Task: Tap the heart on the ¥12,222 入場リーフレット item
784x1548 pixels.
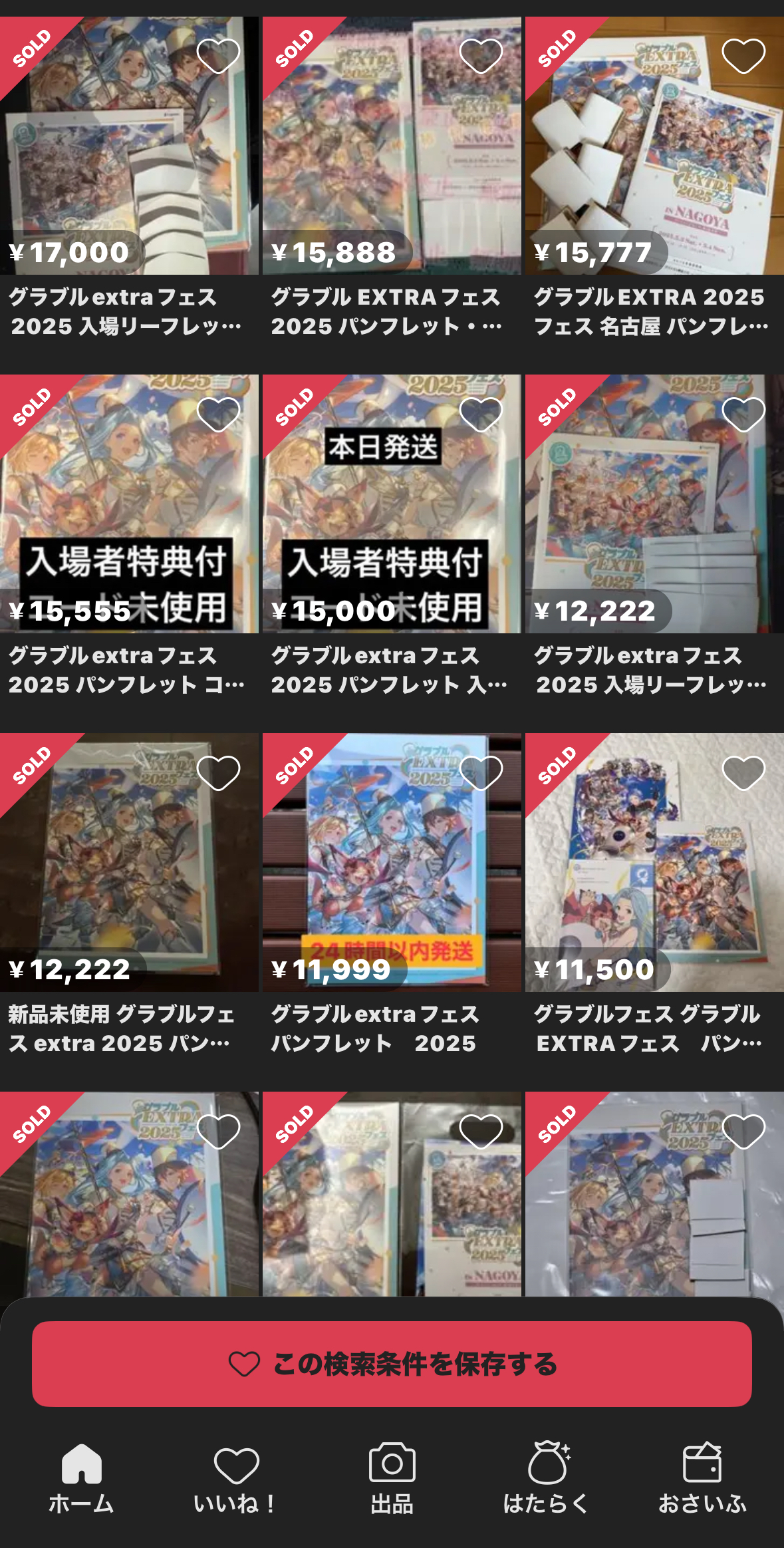Action: [743, 414]
